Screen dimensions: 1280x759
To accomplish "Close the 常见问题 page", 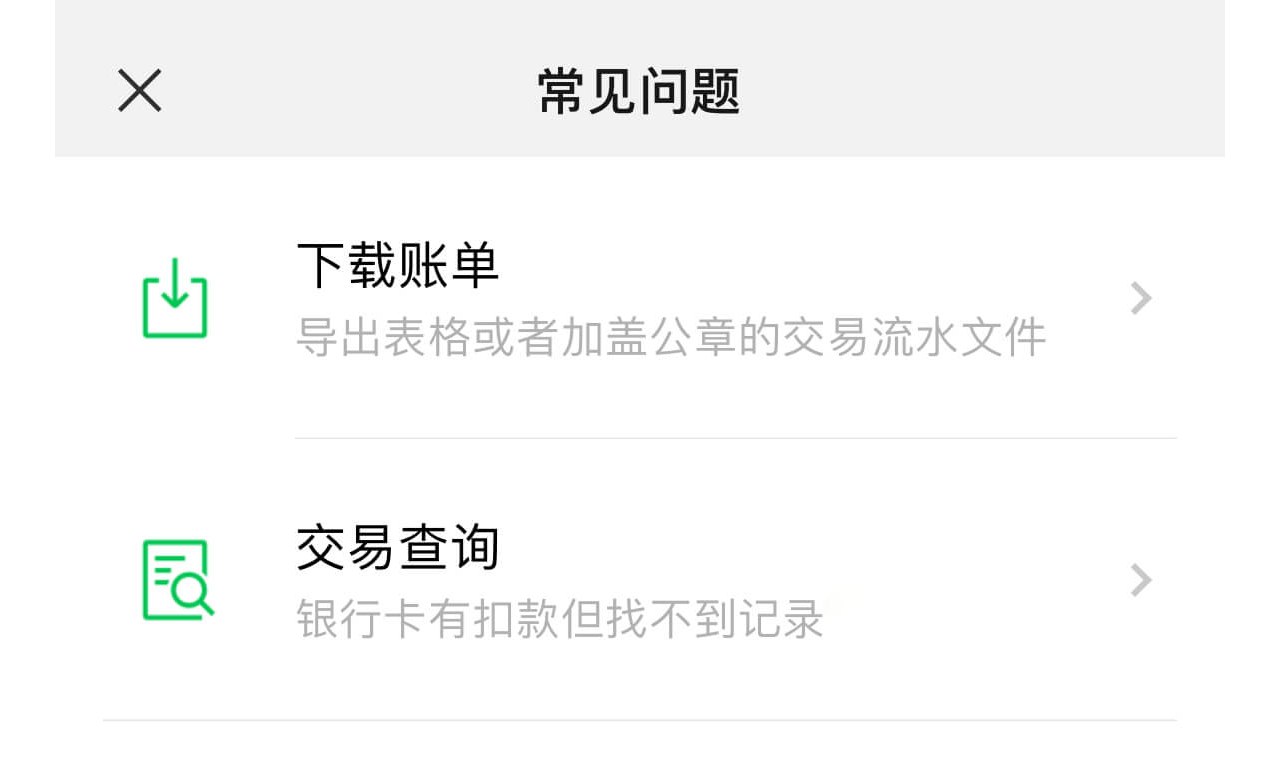I will pyautogui.click(x=140, y=91).
